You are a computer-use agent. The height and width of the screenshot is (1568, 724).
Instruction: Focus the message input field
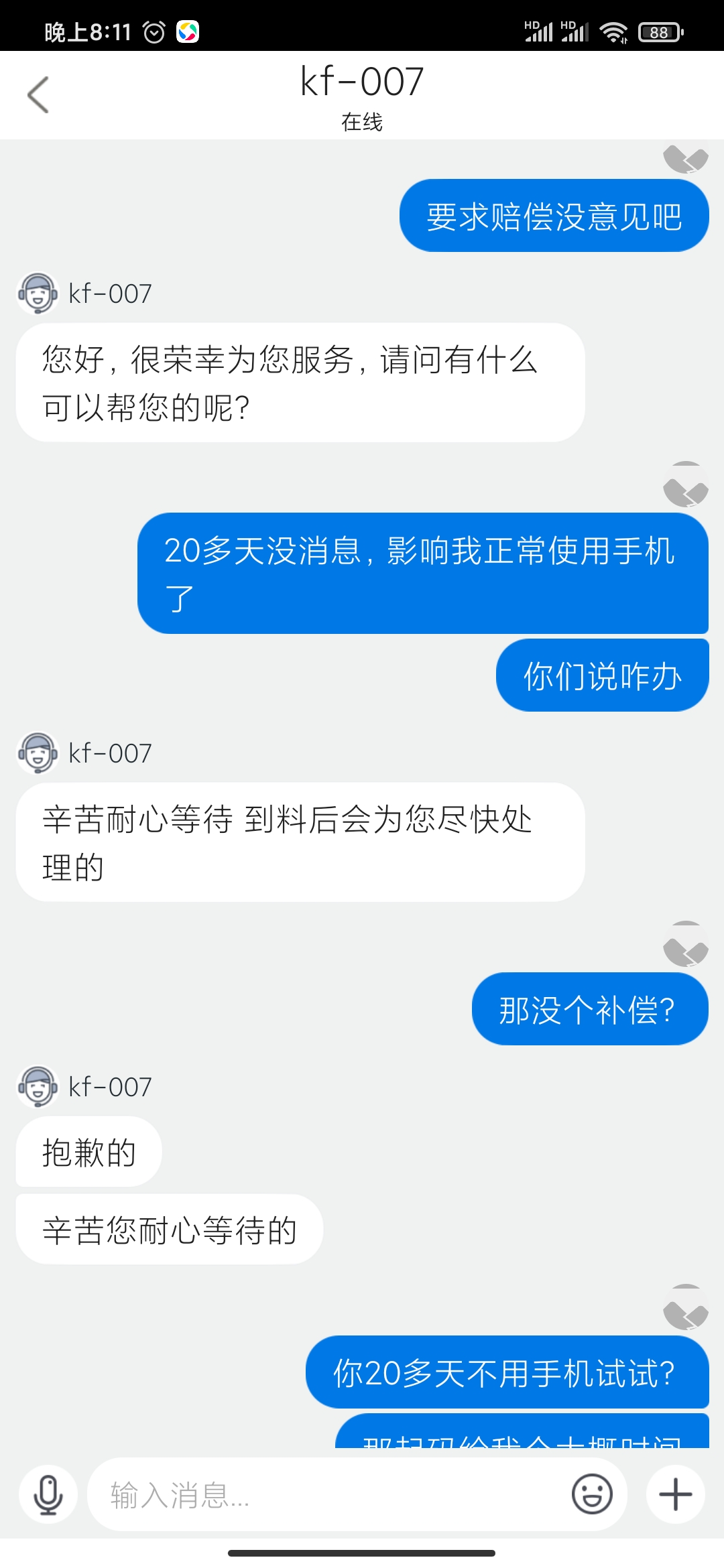[x=328, y=1495]
